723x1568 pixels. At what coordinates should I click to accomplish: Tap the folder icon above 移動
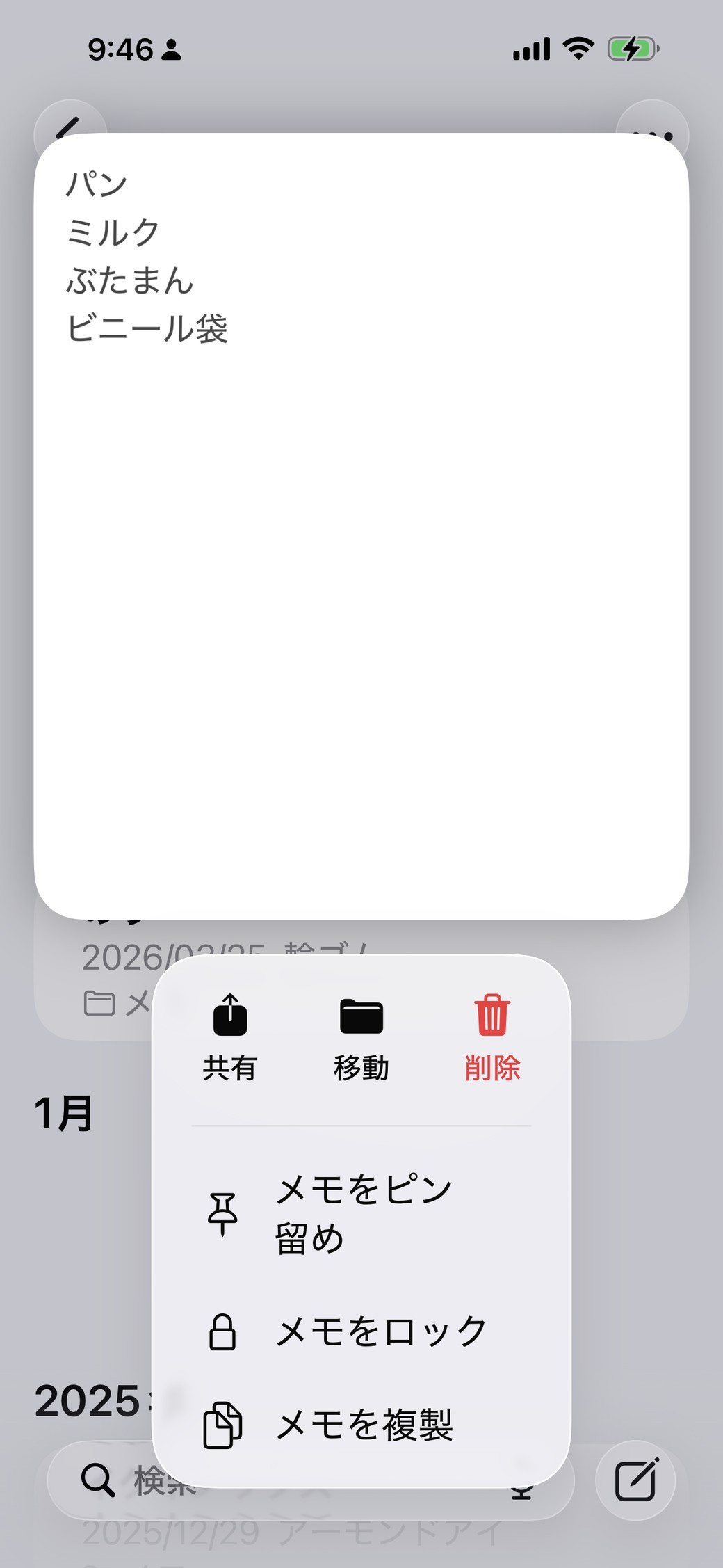tap(361, 1016)
